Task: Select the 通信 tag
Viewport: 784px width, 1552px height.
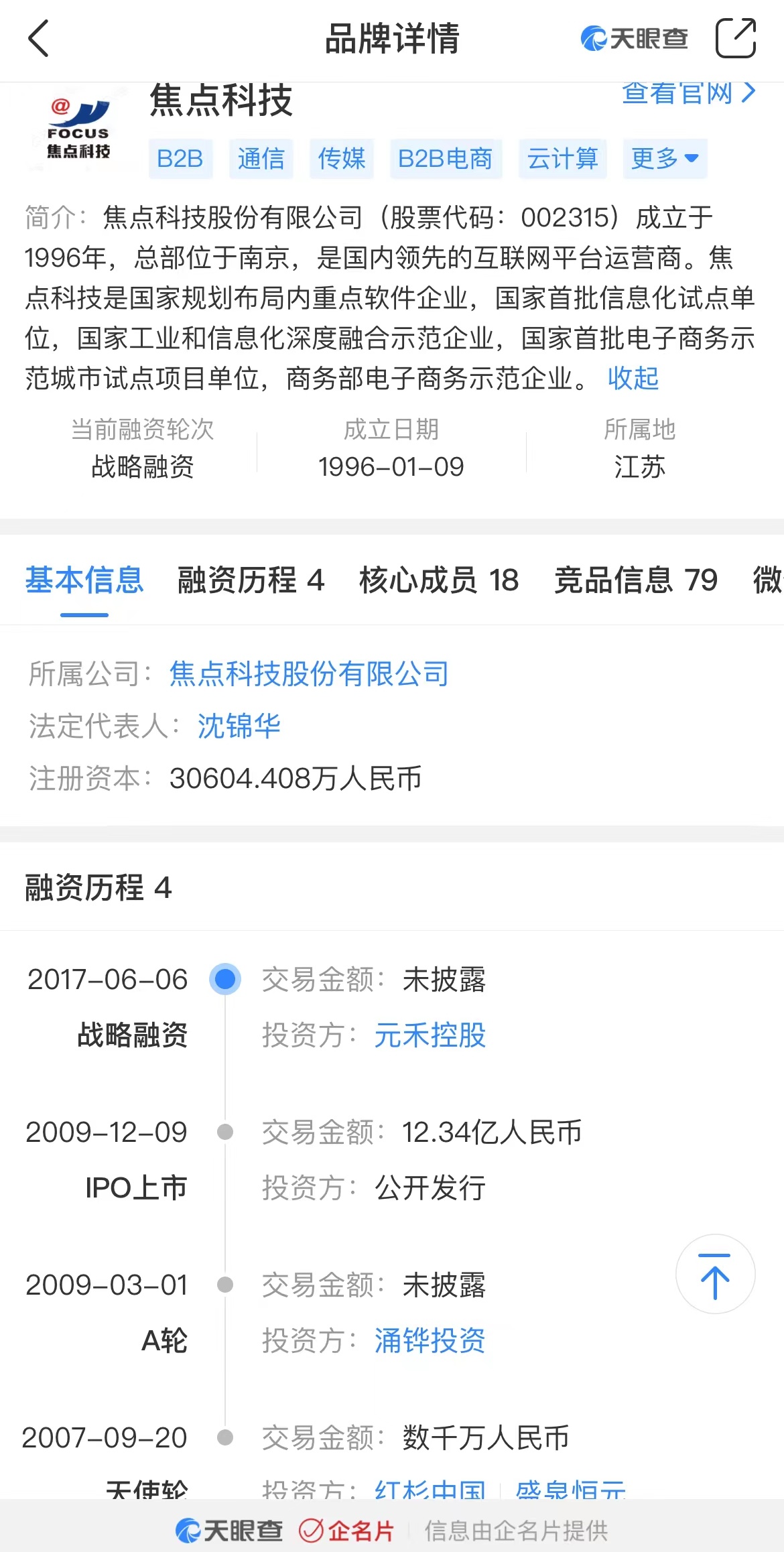Action: click(x=261, y=159)
